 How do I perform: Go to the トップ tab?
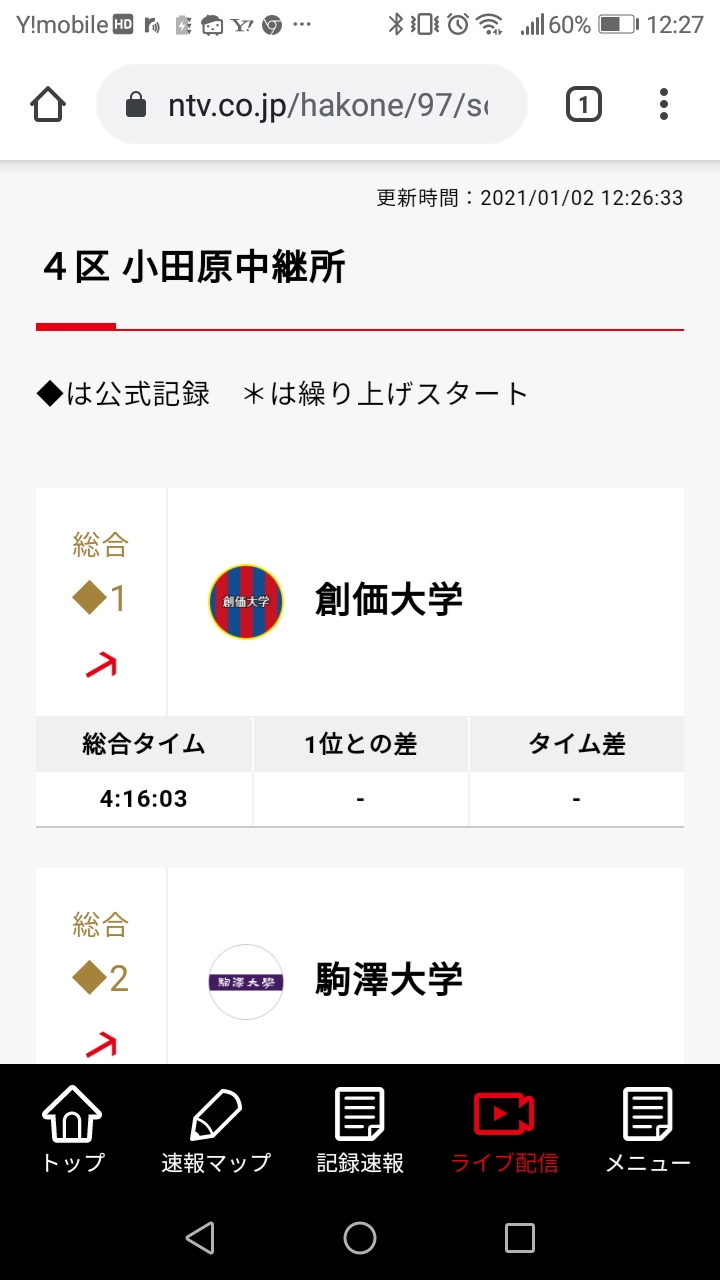coord(72,1130)
